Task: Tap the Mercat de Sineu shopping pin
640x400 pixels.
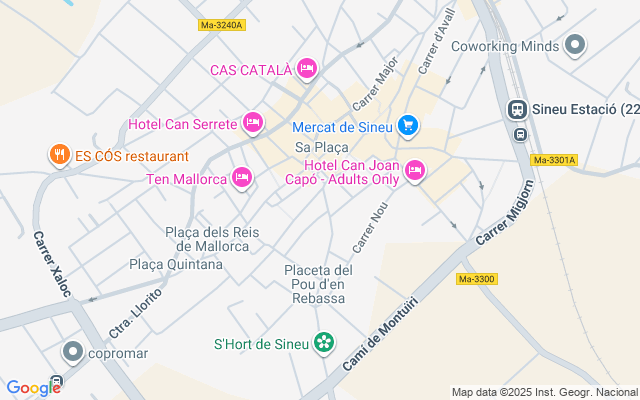Action: [x=408, y=126]
